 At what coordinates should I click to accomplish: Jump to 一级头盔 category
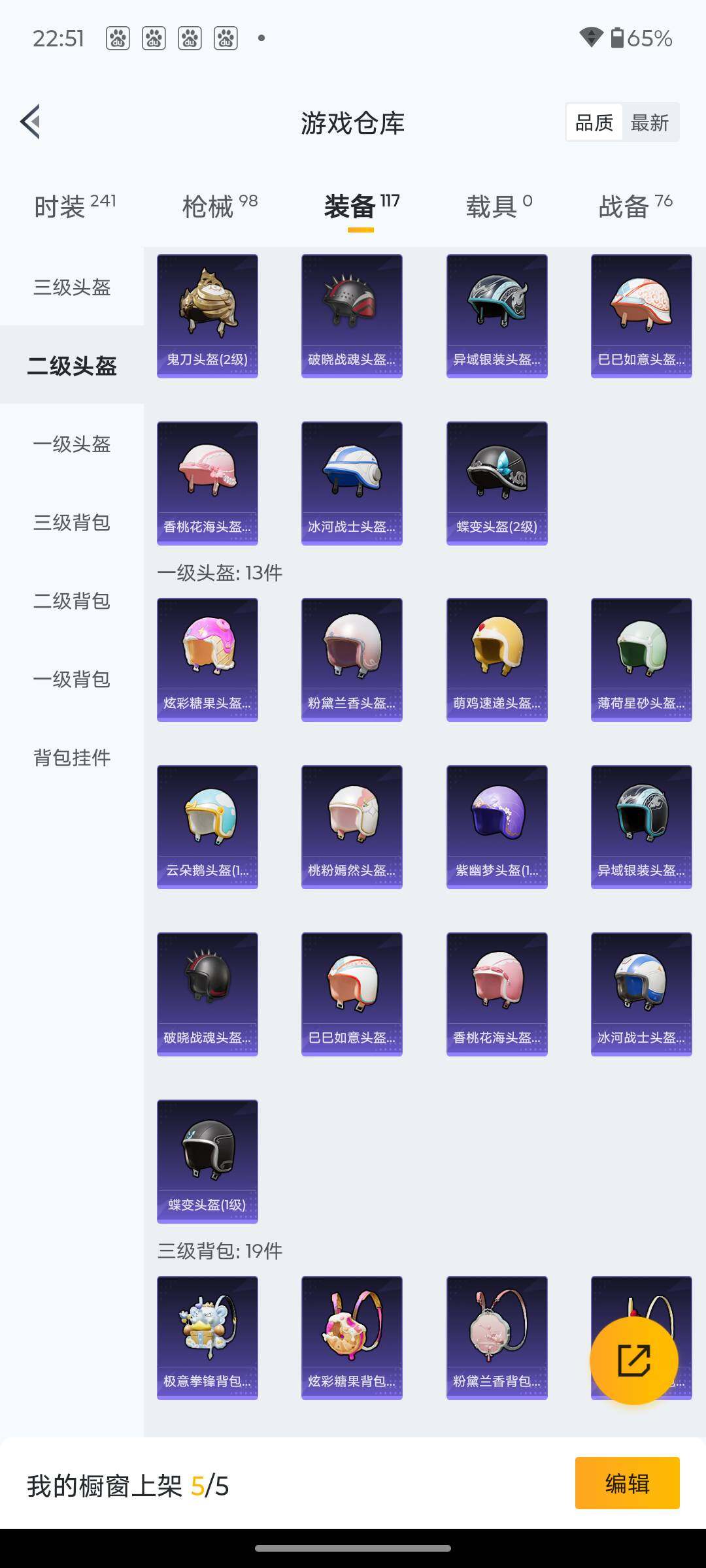pyautogui.click(x=72, y=444)
